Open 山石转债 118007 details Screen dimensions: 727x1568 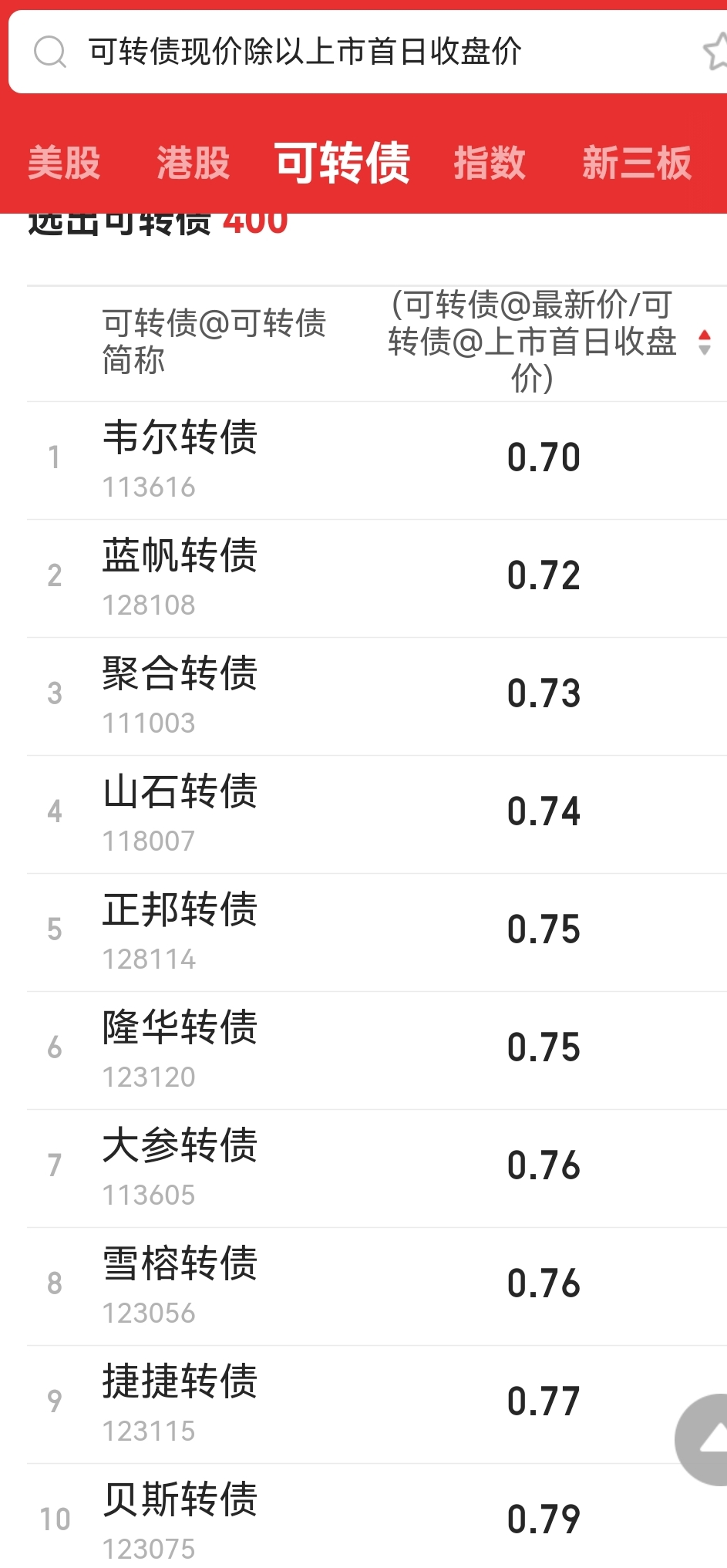[x=180, y=813]
